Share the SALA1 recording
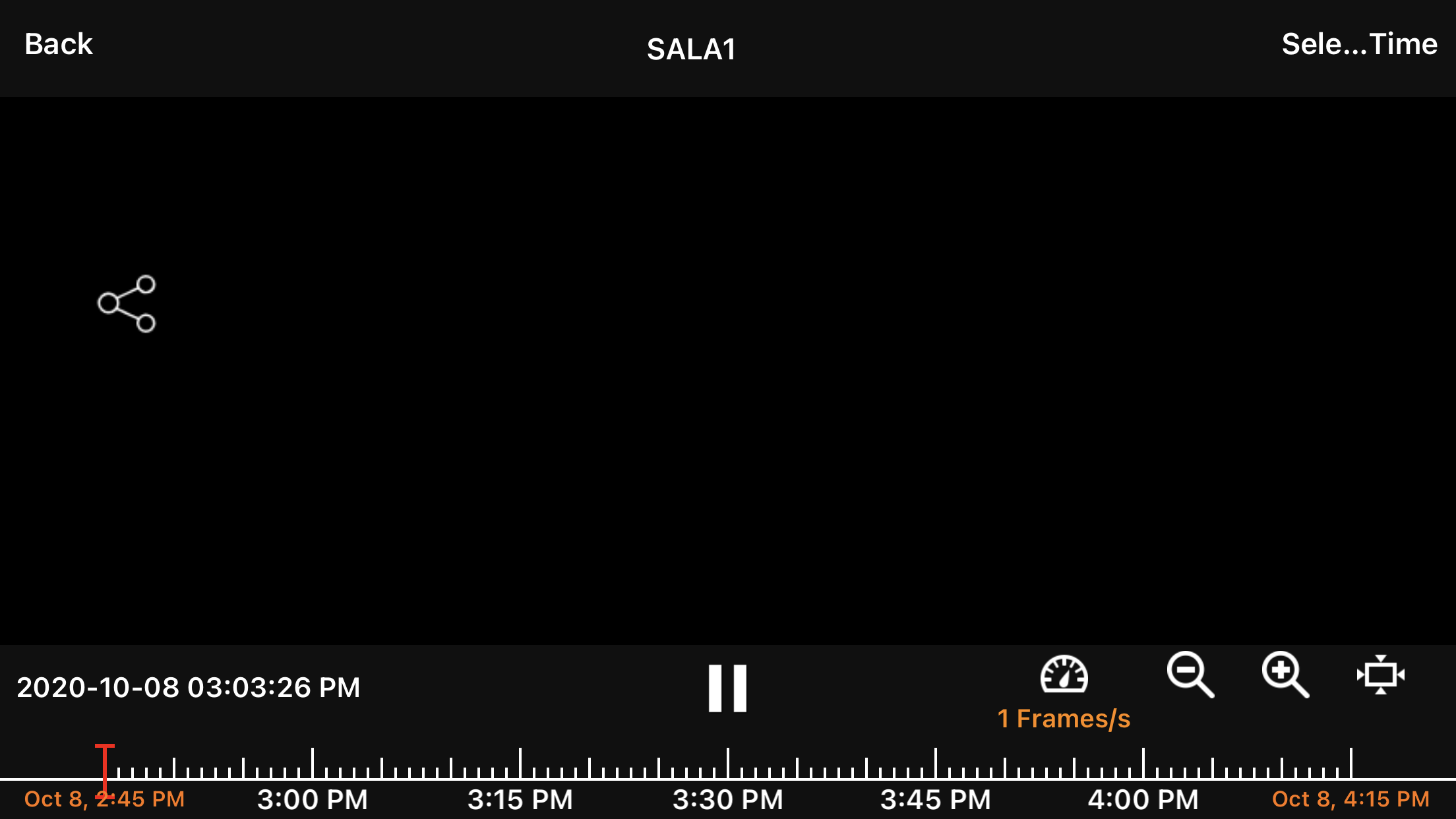The height and width of the screenshot is (819, 1456). [x=127, y=304]
